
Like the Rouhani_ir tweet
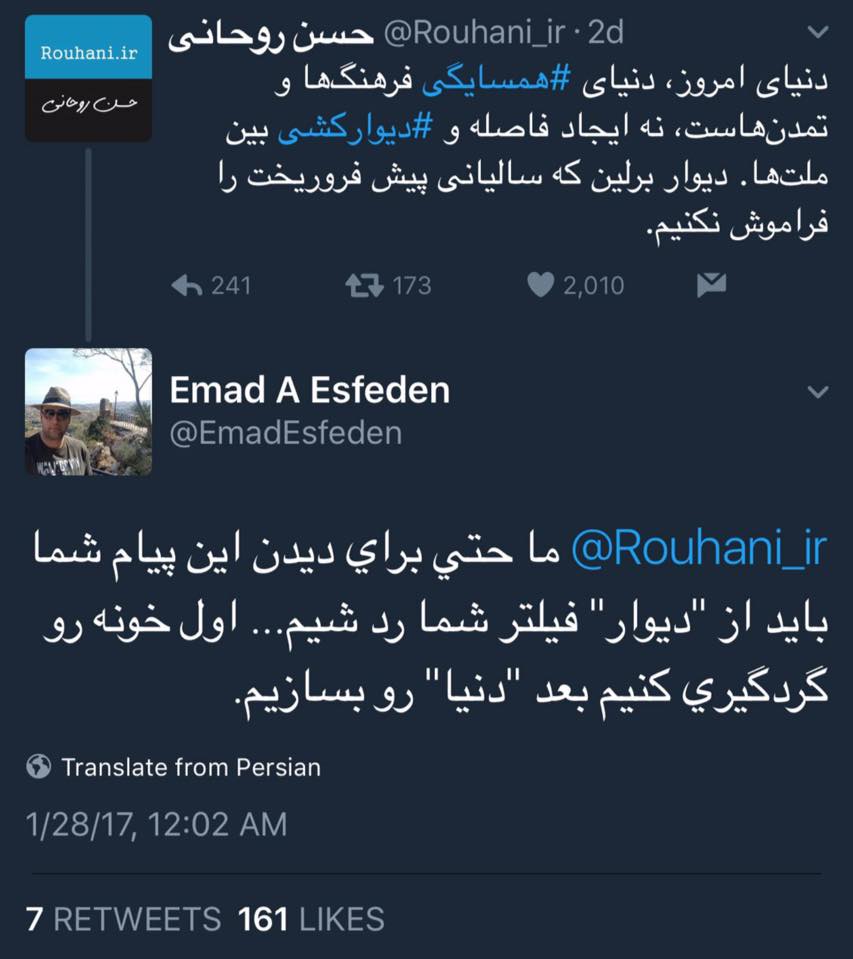pos(540,286)
